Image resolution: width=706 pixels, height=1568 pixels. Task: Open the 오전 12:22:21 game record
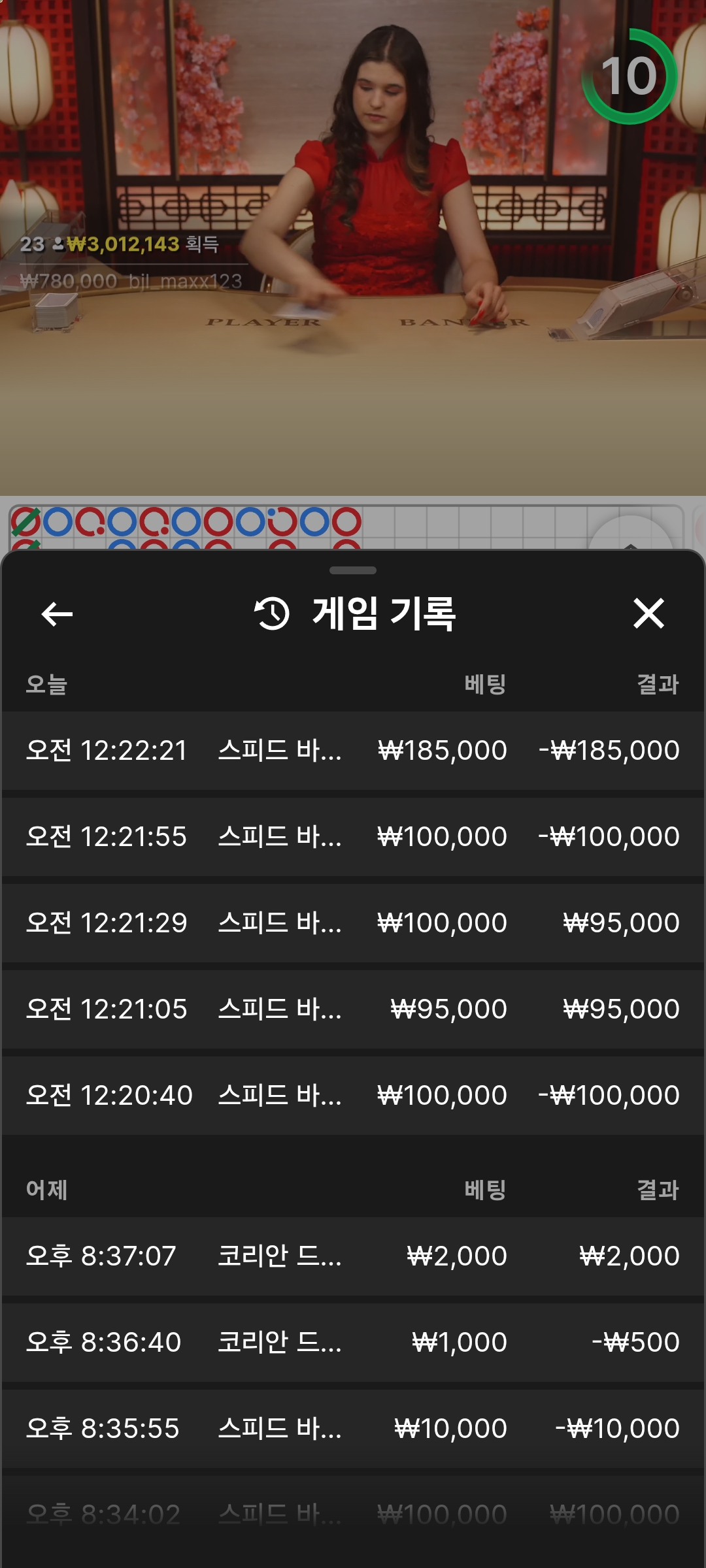pos(353,750)
